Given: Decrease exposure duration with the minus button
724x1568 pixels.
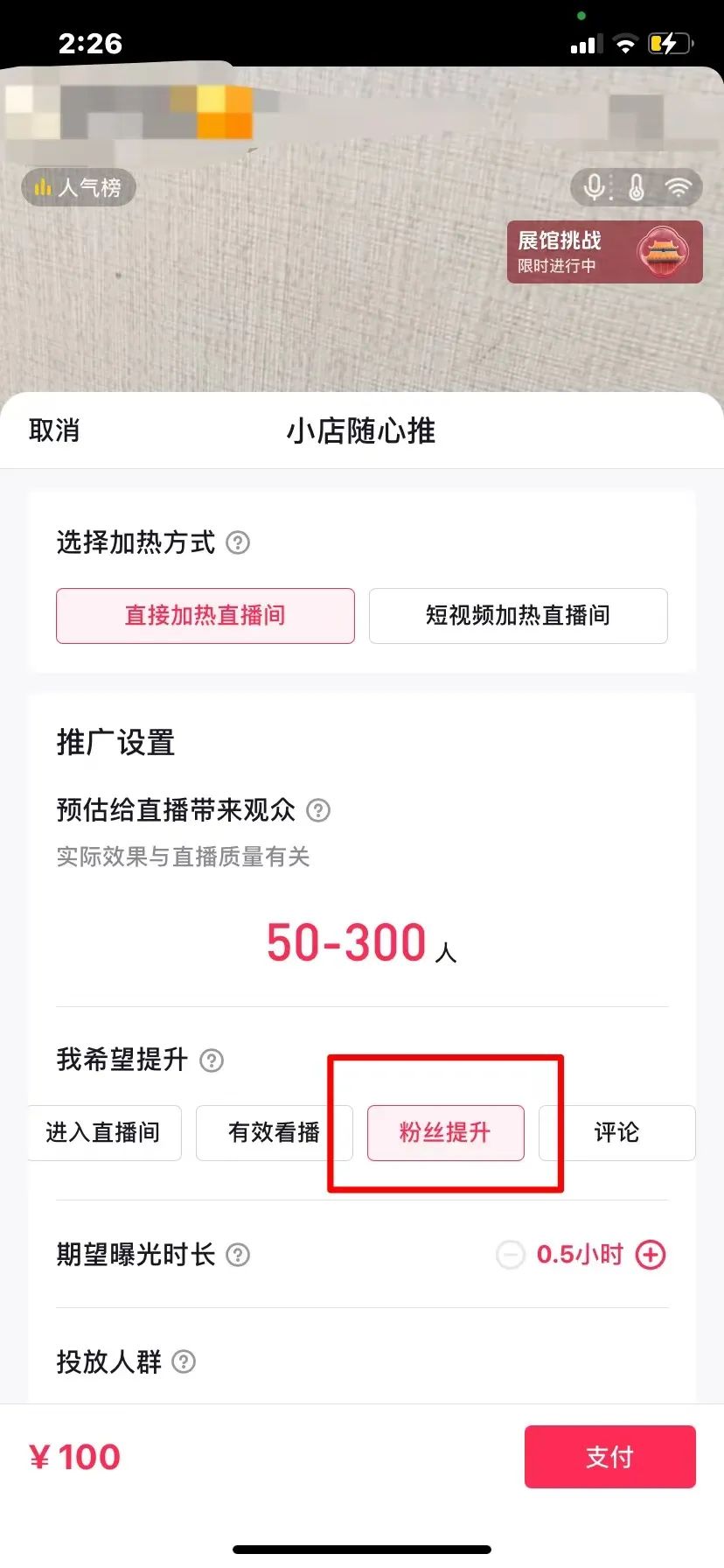Looking at the screenshot, I should coord(510,1255).
